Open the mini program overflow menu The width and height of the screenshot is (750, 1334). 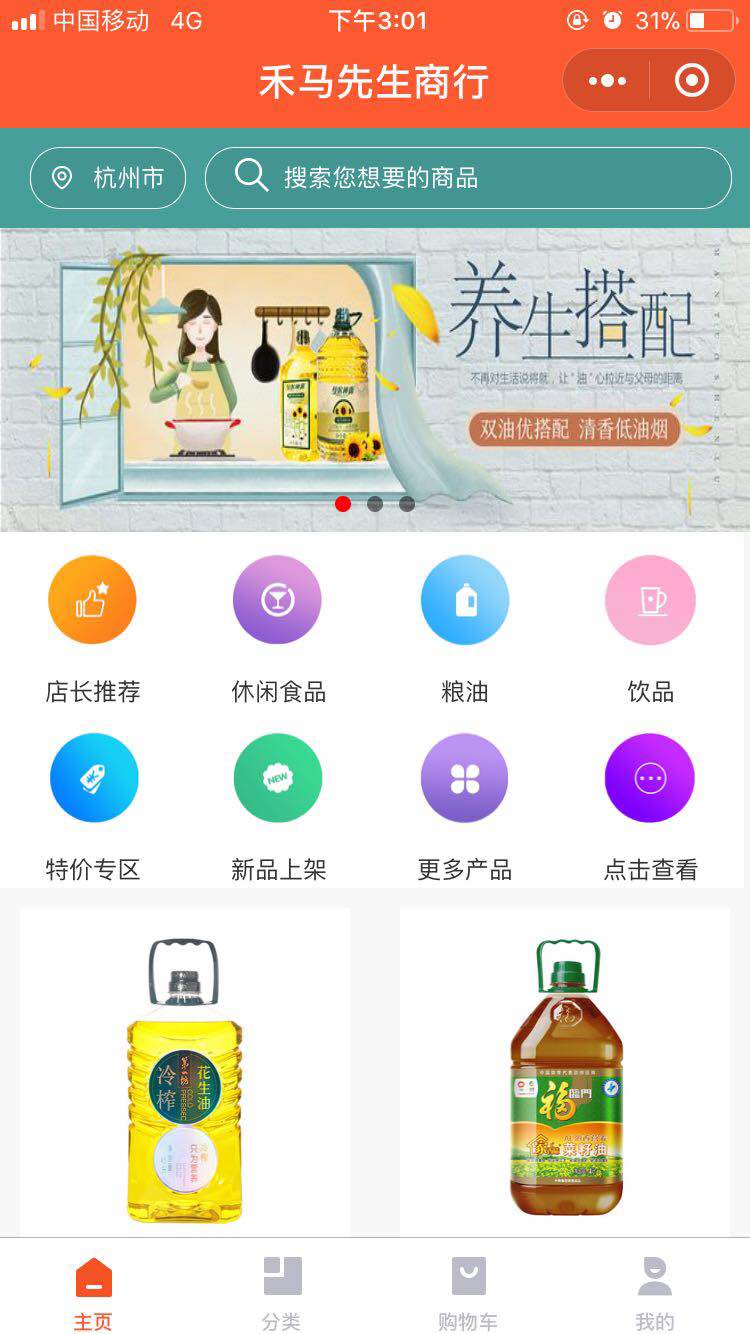607,81
